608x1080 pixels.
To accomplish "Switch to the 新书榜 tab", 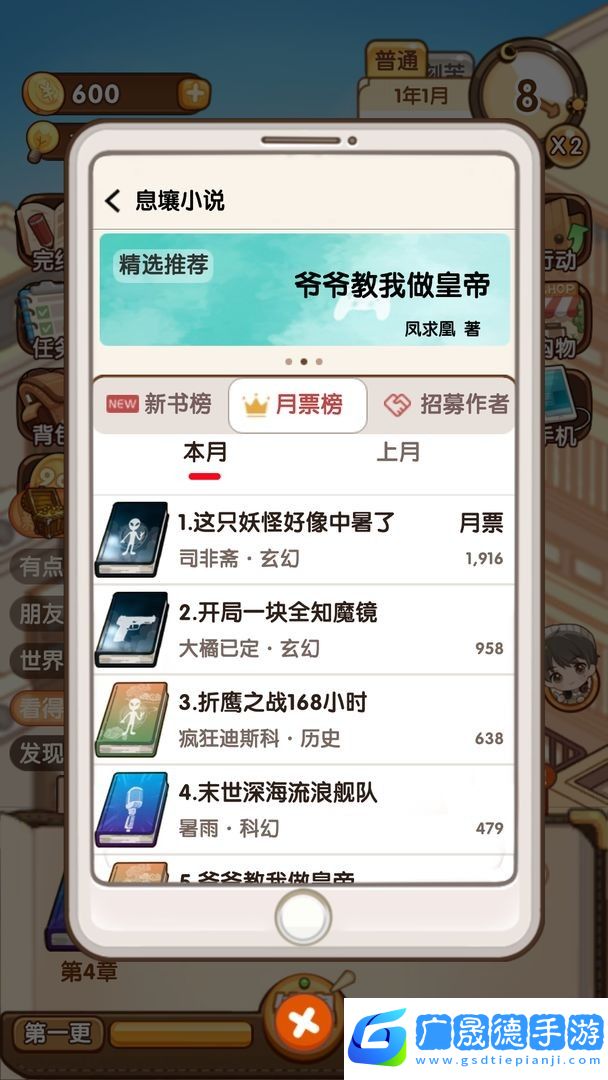I will pos(160,405).
